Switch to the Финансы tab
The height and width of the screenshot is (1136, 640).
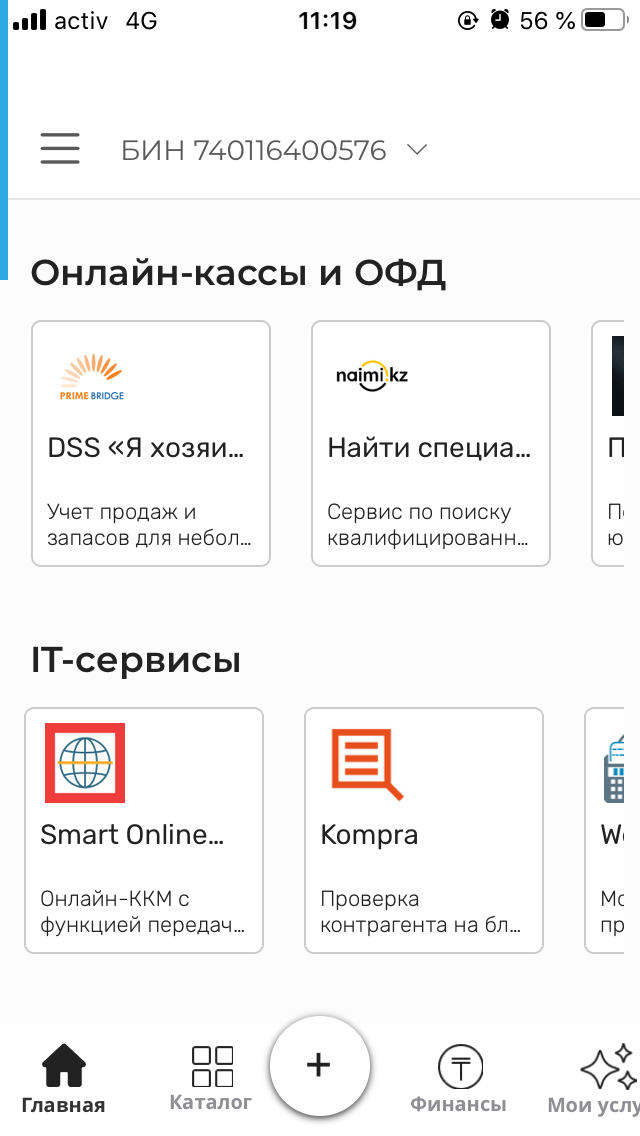pos(458,1079)
